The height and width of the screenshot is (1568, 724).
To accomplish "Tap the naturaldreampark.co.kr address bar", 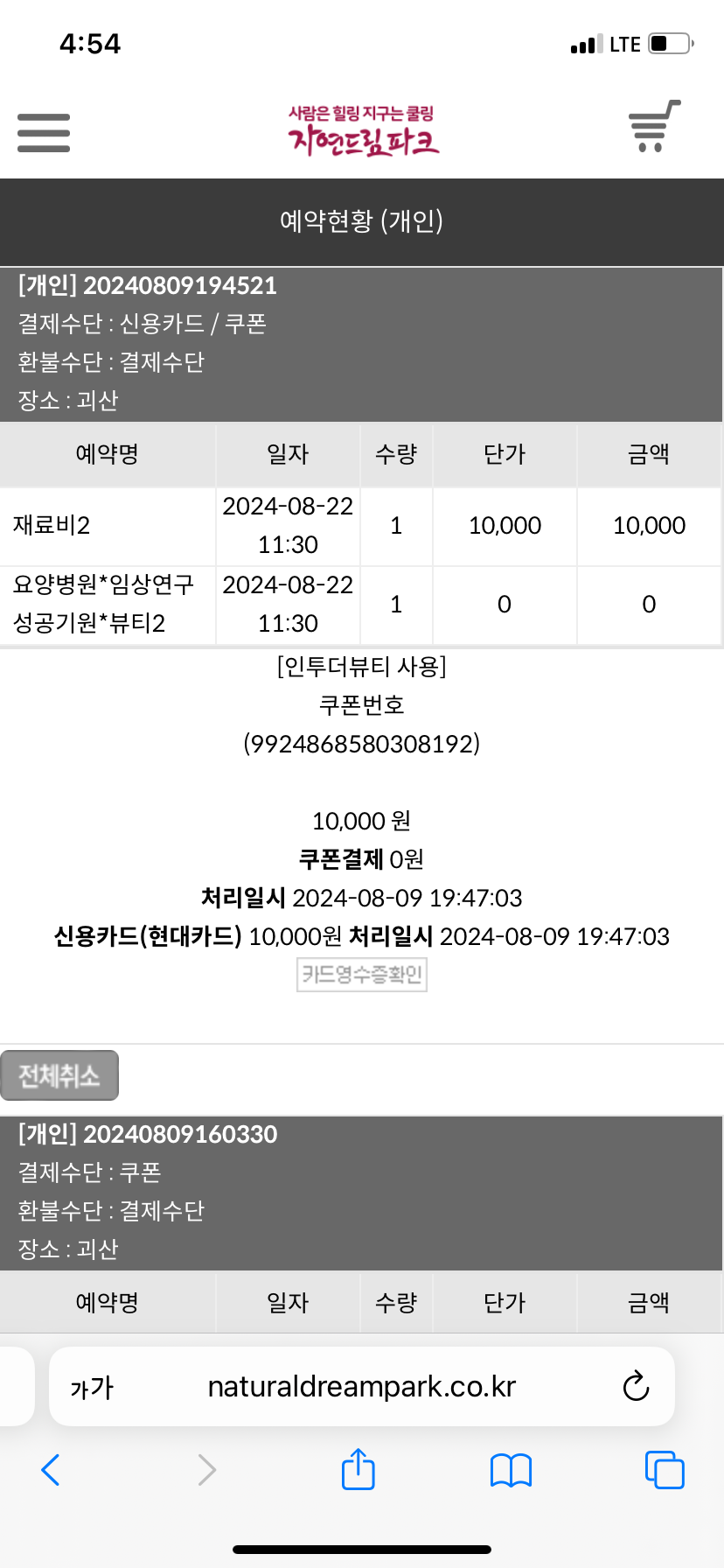I will [362, 1386].
